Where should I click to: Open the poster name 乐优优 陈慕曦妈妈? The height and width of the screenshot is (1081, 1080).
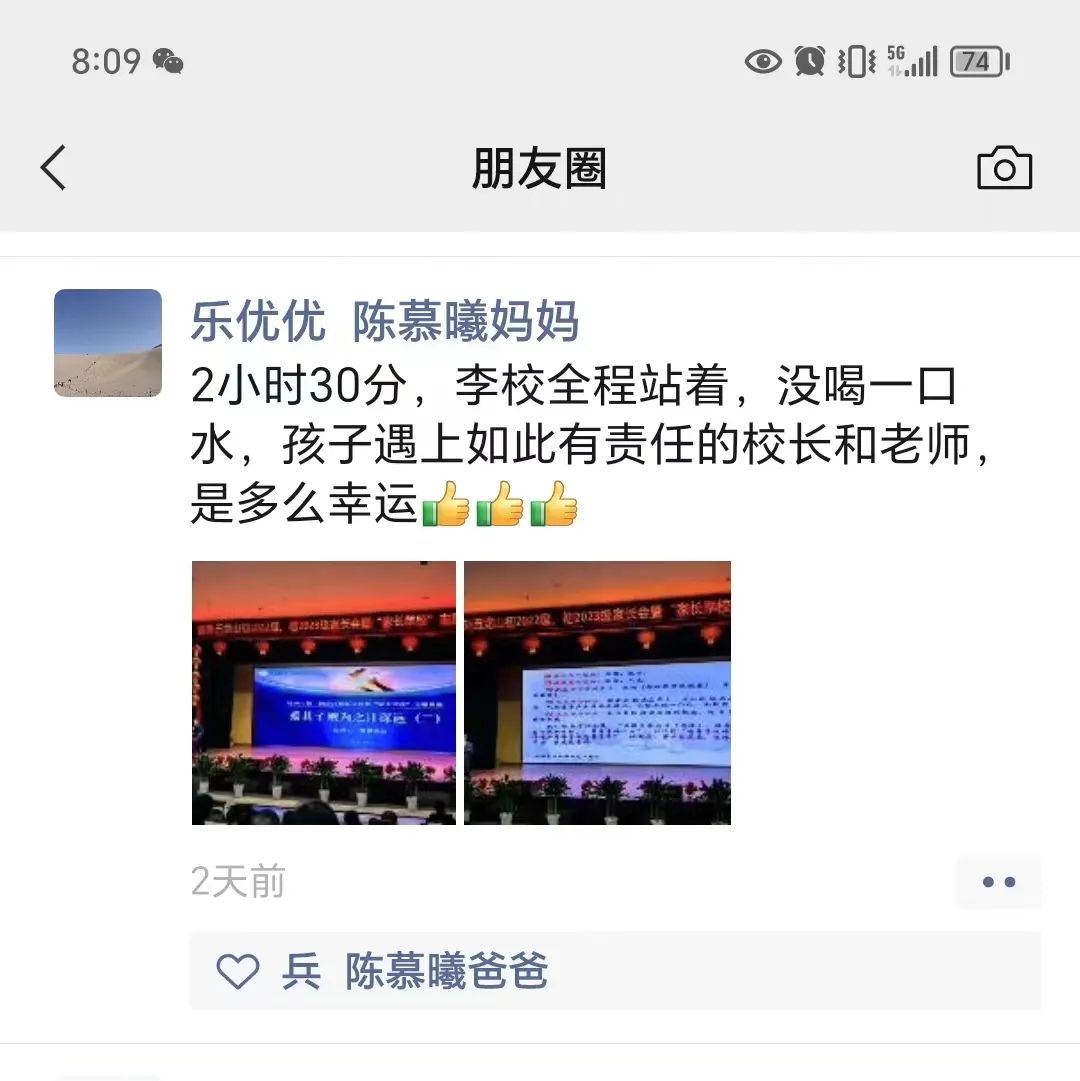click(385, 322)
